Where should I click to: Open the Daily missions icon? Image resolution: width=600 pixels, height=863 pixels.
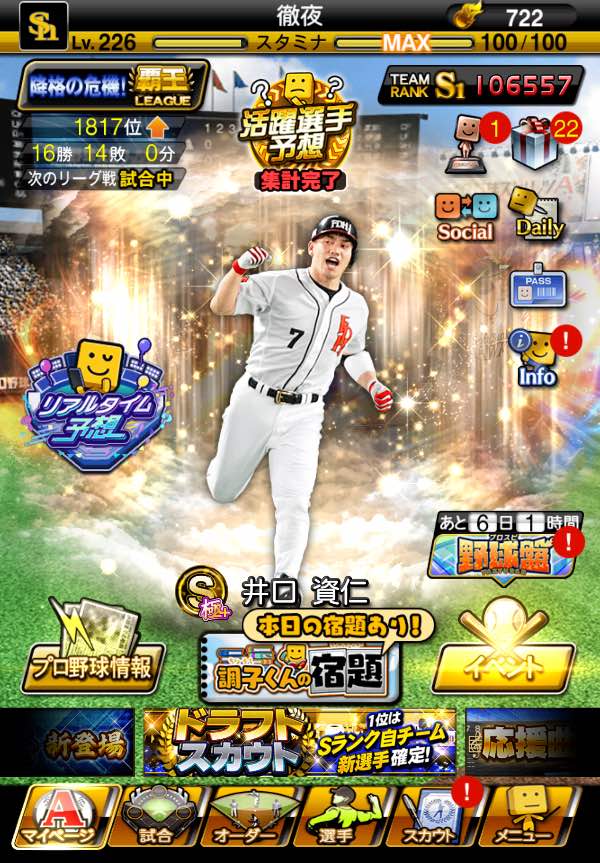point(538,212)
